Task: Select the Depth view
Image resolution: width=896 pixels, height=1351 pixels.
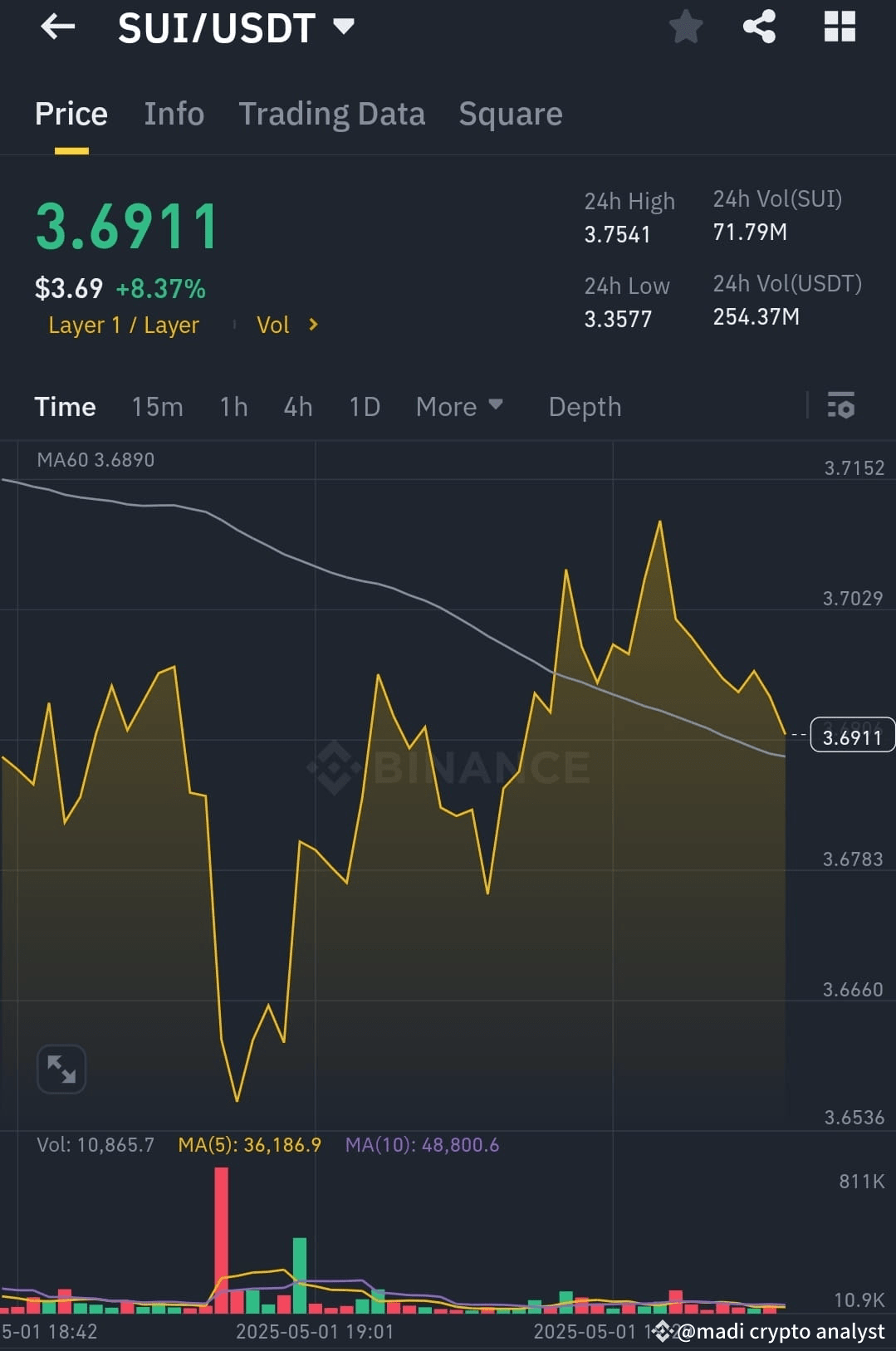Action: [585, 406]
